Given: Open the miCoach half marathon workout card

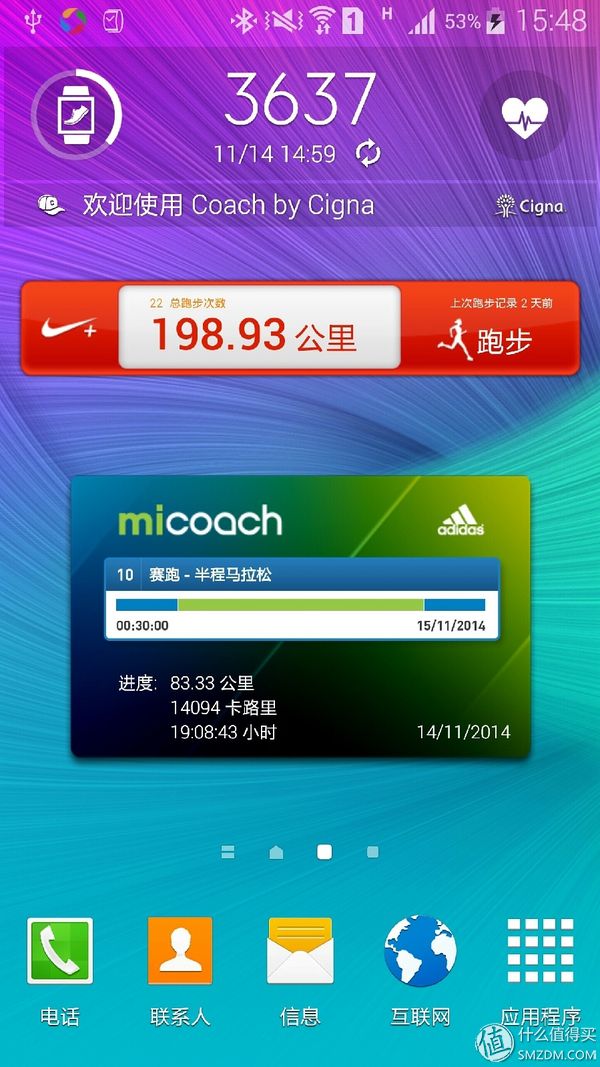Looking at the screenshot, I should pyautogui.click(x=301, y=598).
